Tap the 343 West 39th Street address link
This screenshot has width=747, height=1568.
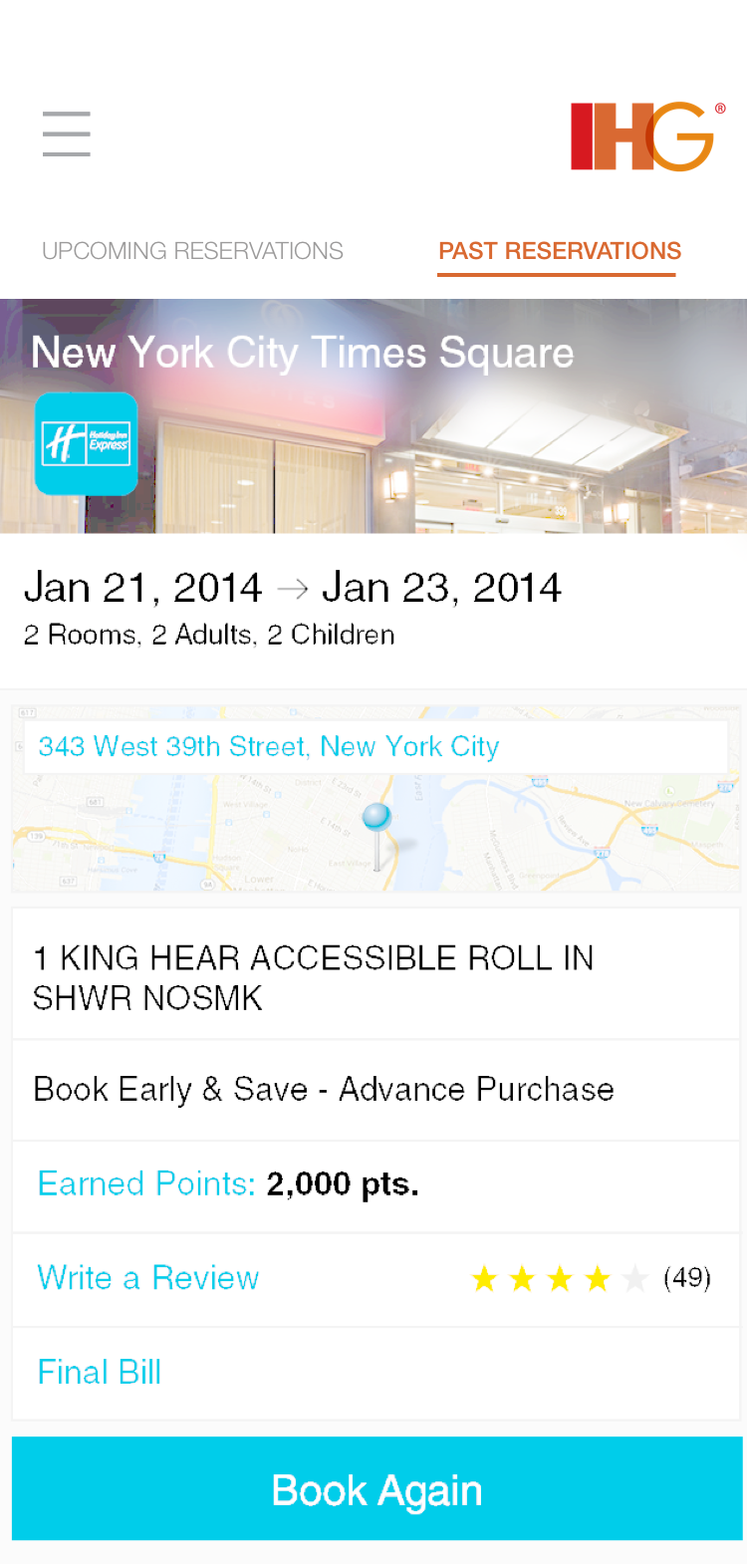click(268, 746)
